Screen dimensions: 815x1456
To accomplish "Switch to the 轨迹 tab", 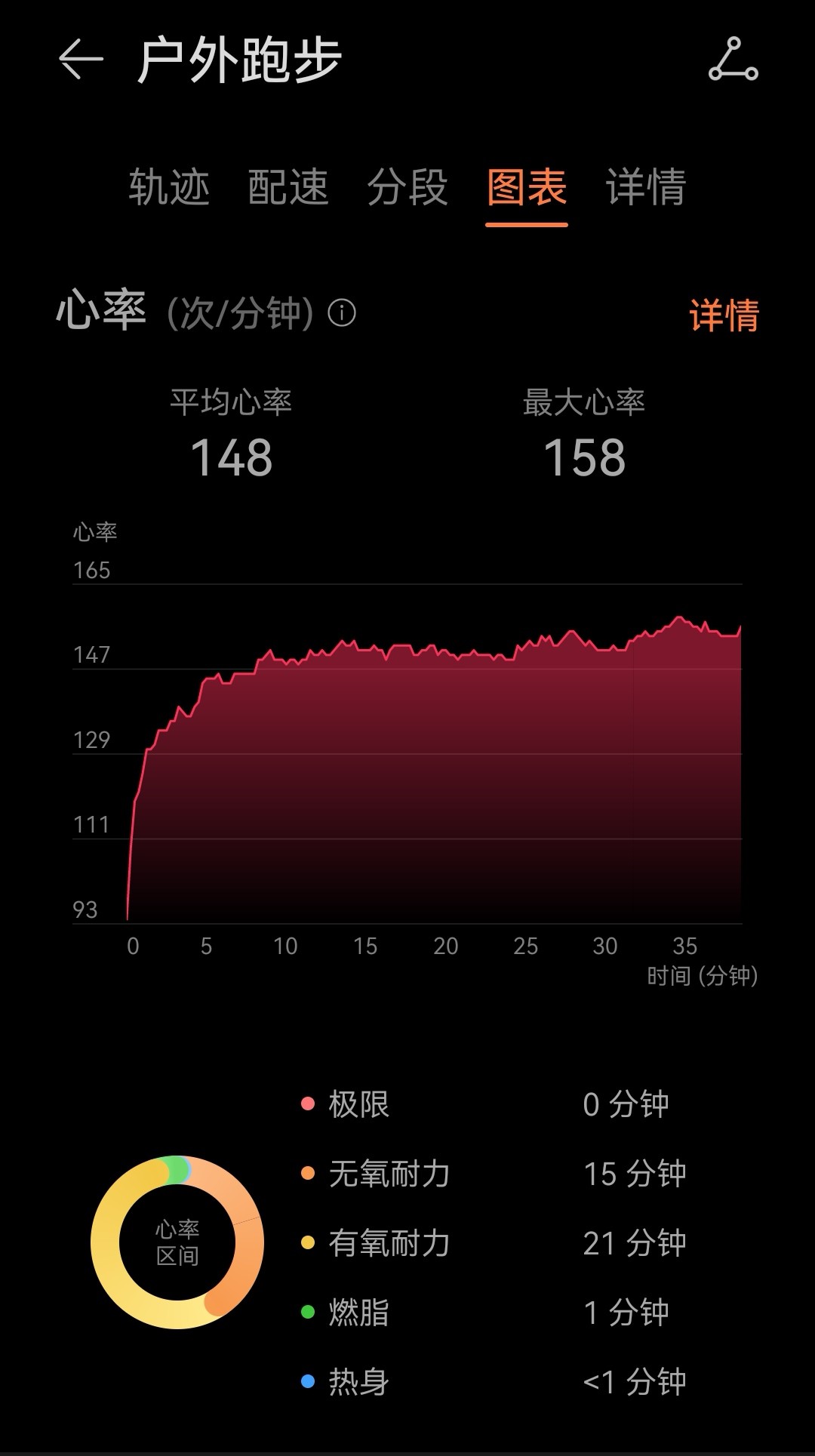I will [169, 186].
